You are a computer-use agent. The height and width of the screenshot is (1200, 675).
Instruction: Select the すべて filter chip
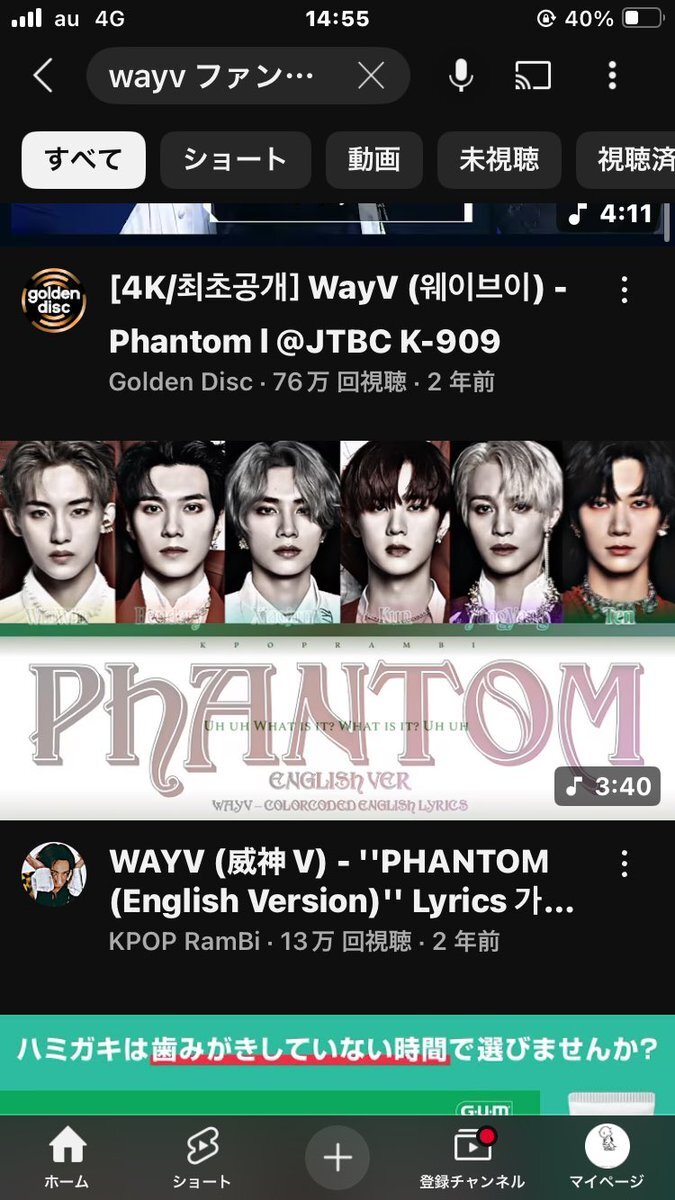84,160
